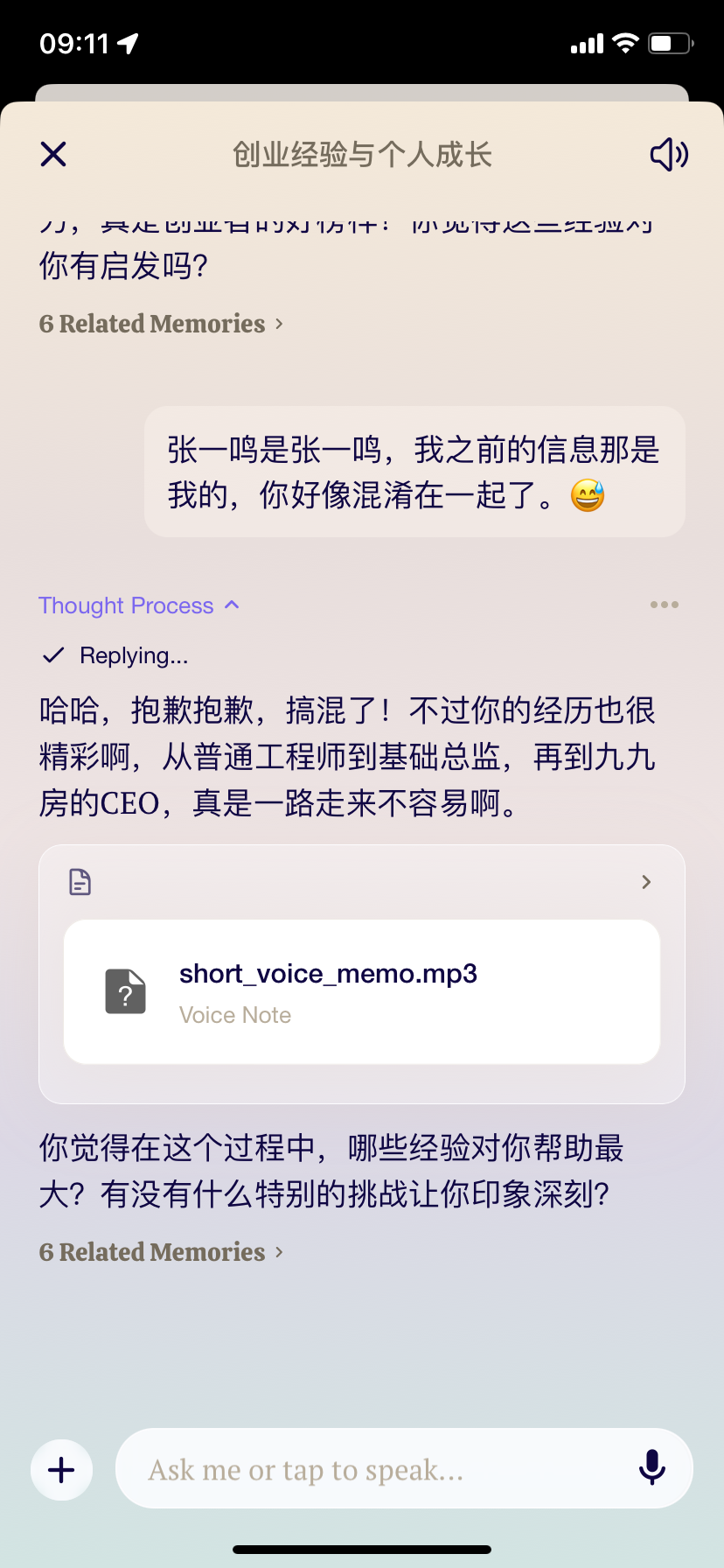Tap the plus attach button
The width and height of the screenshot is (724, 1568).
tap(61, 1470)
